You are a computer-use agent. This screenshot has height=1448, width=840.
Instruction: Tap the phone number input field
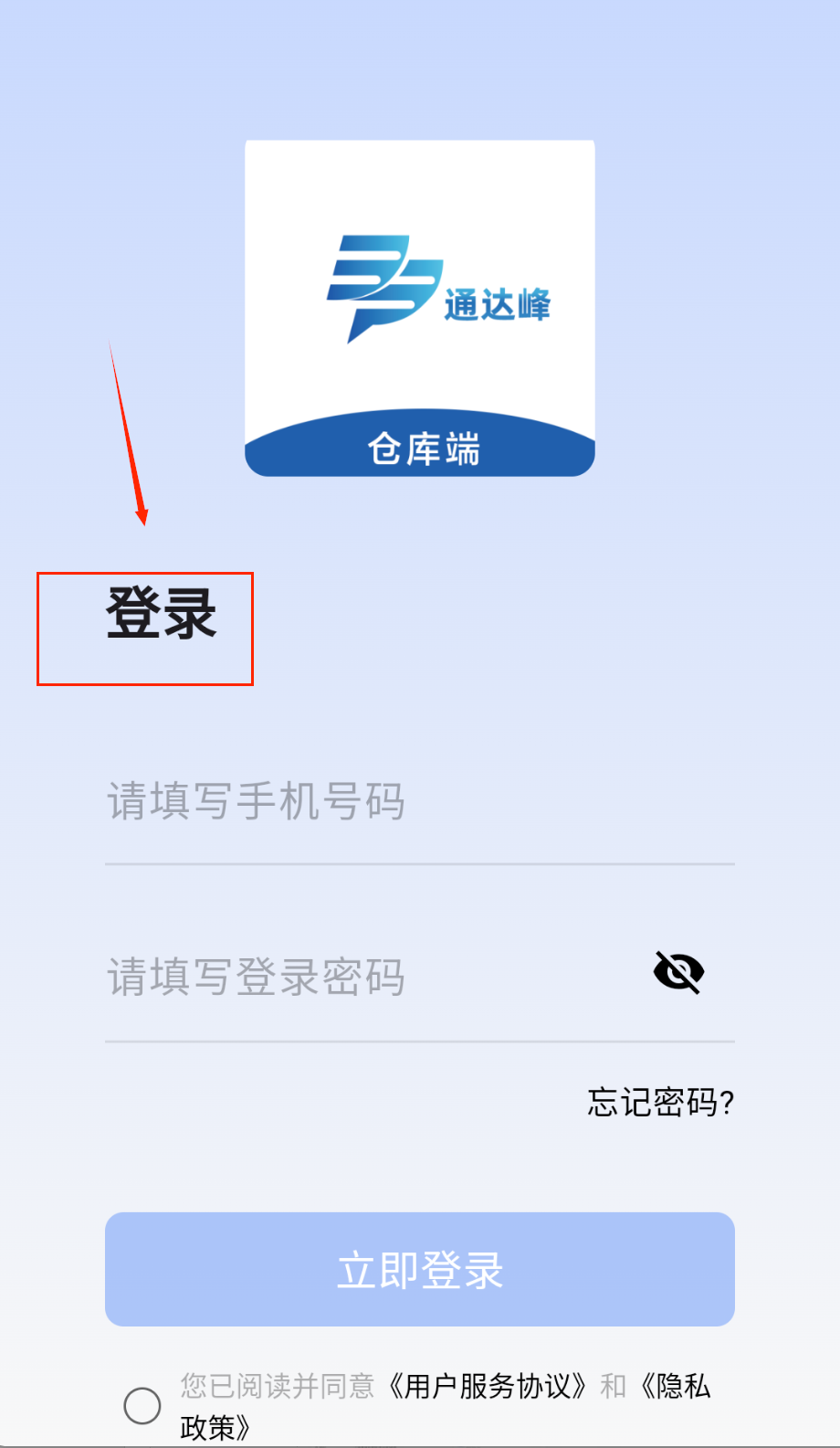point(418,802)
